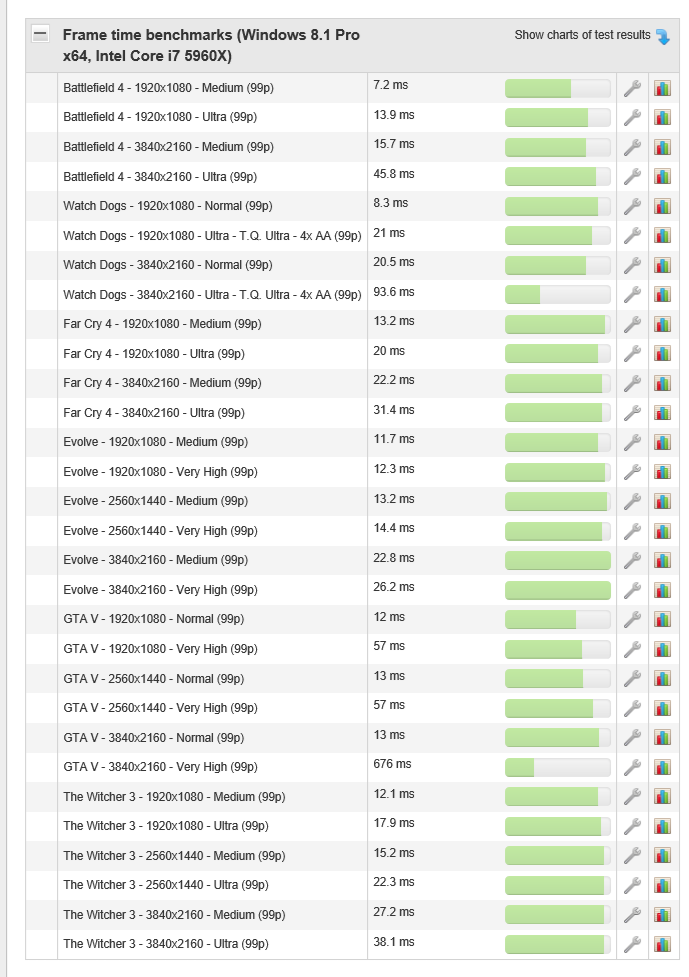Open wrench for The Witcher 3 1920x1080 Medium
Image resolution: width=689 pixels, height=977 pixels.
point(632,796)
